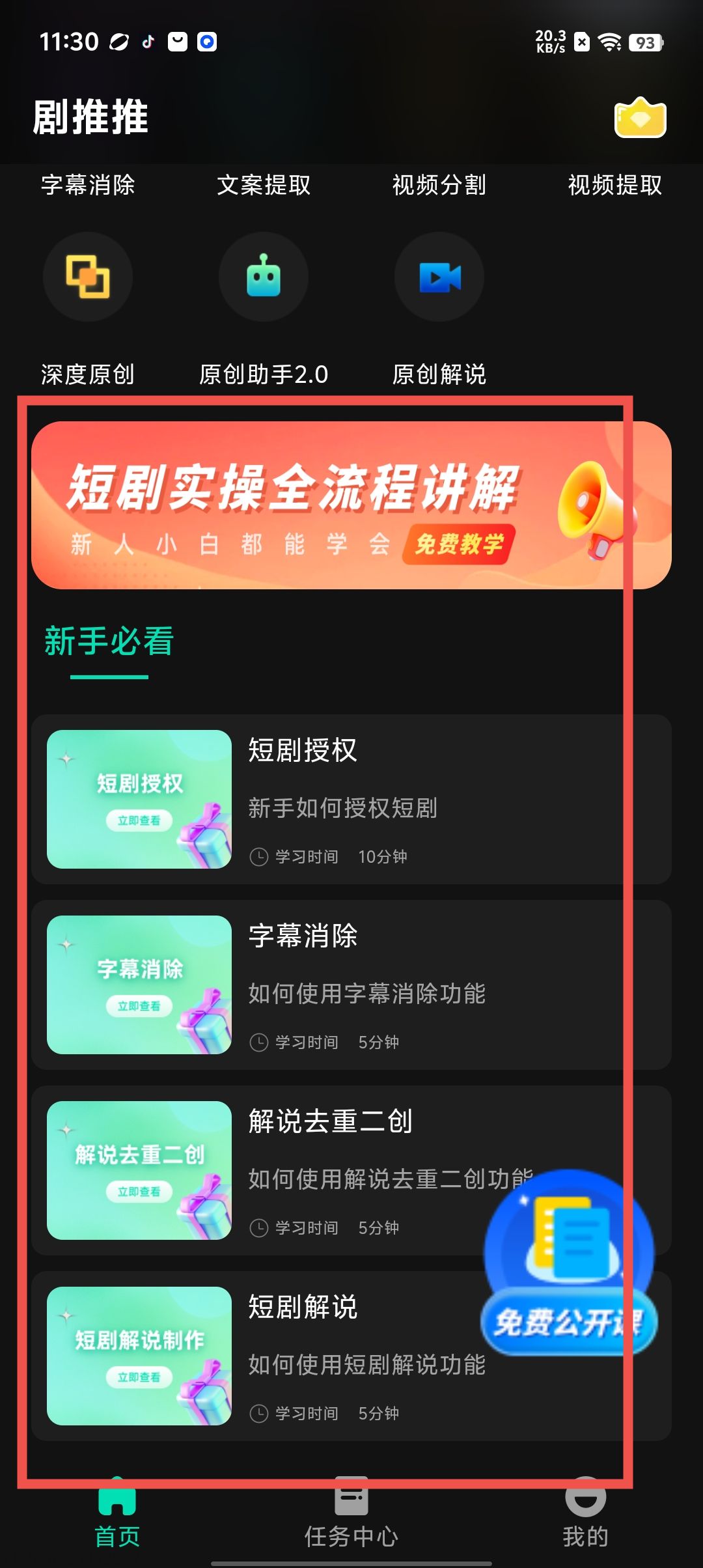Viewport: 703px width, 1568px height.
Task: Open the 字幕消除 tutorial card
Action: click(351, 985)
